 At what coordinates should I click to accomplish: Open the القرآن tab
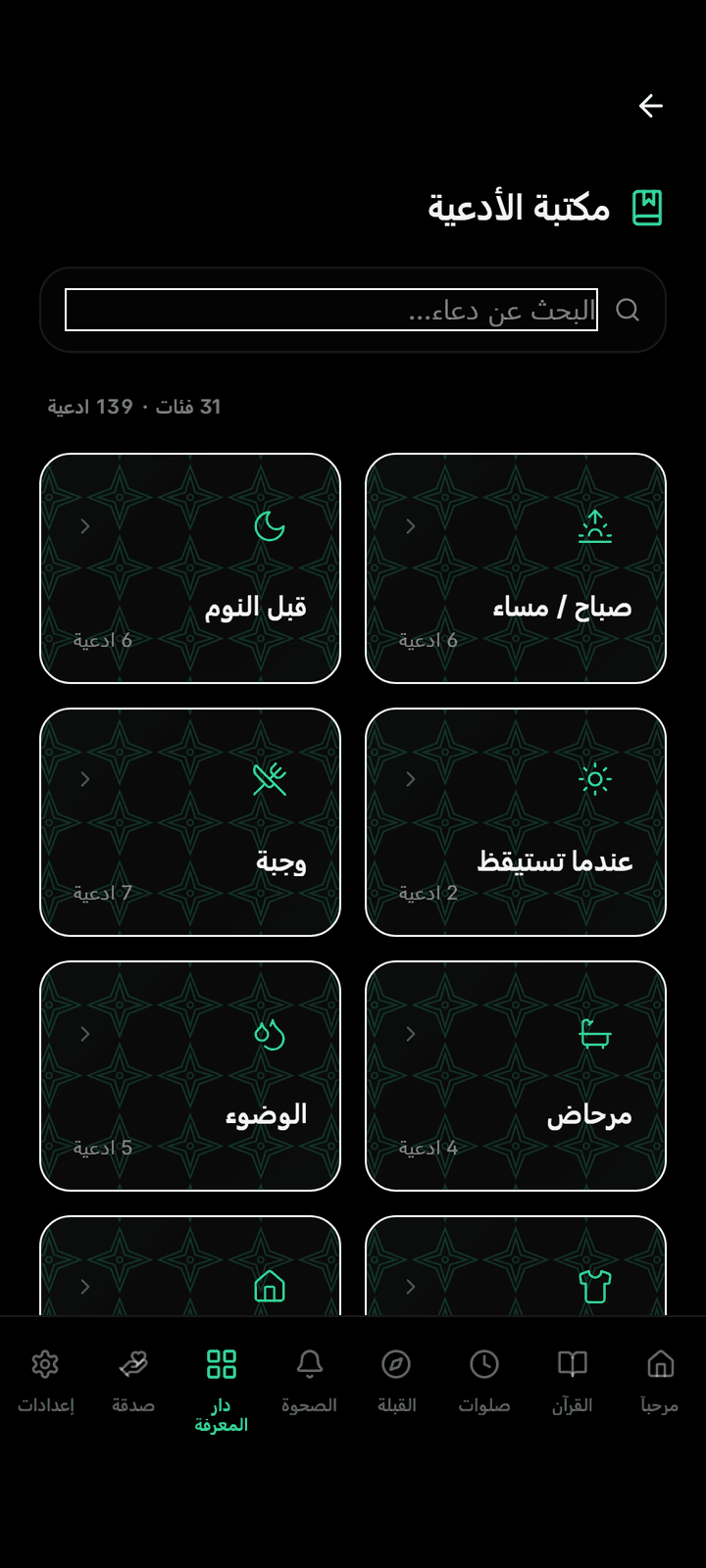(573, 1380)
